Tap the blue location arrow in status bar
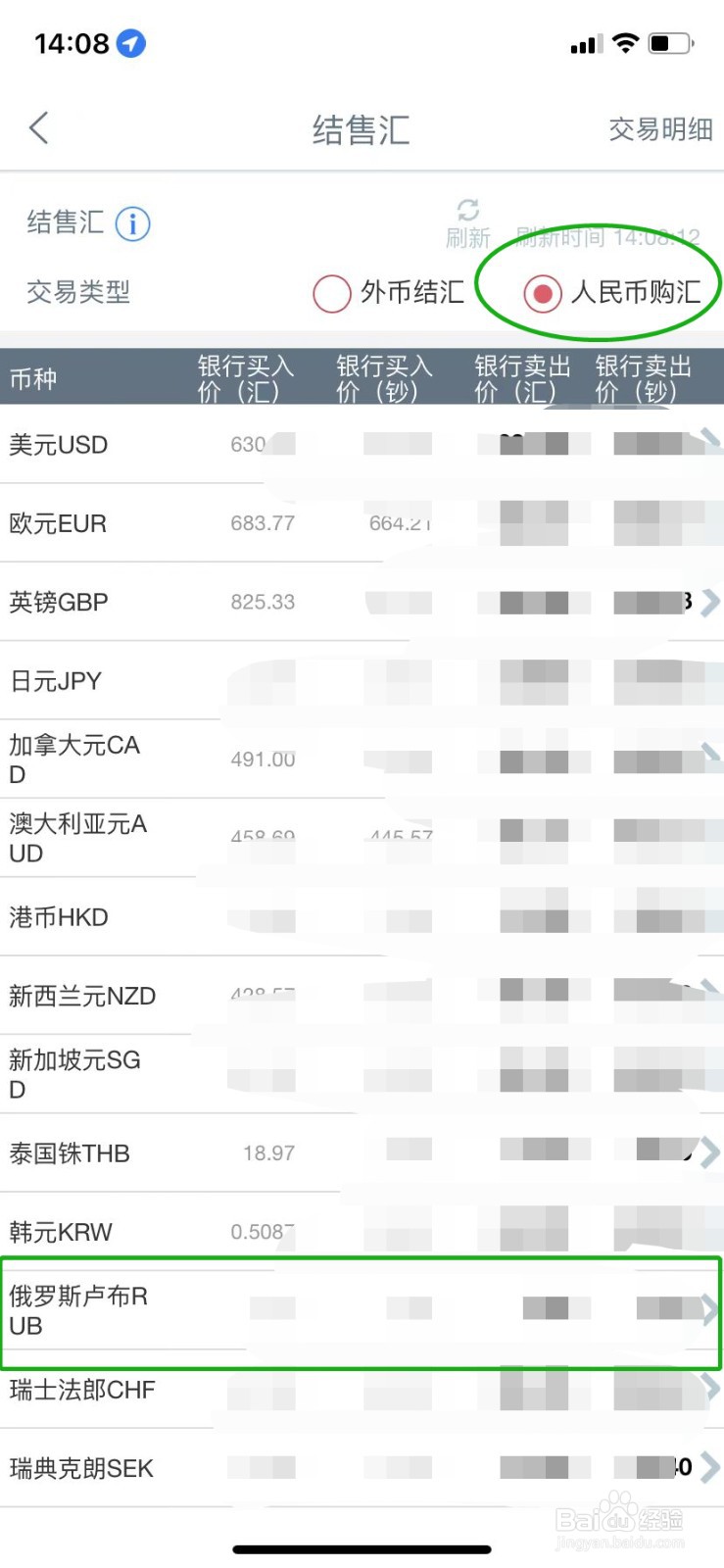724x1568 pixels. click(132, 43)
